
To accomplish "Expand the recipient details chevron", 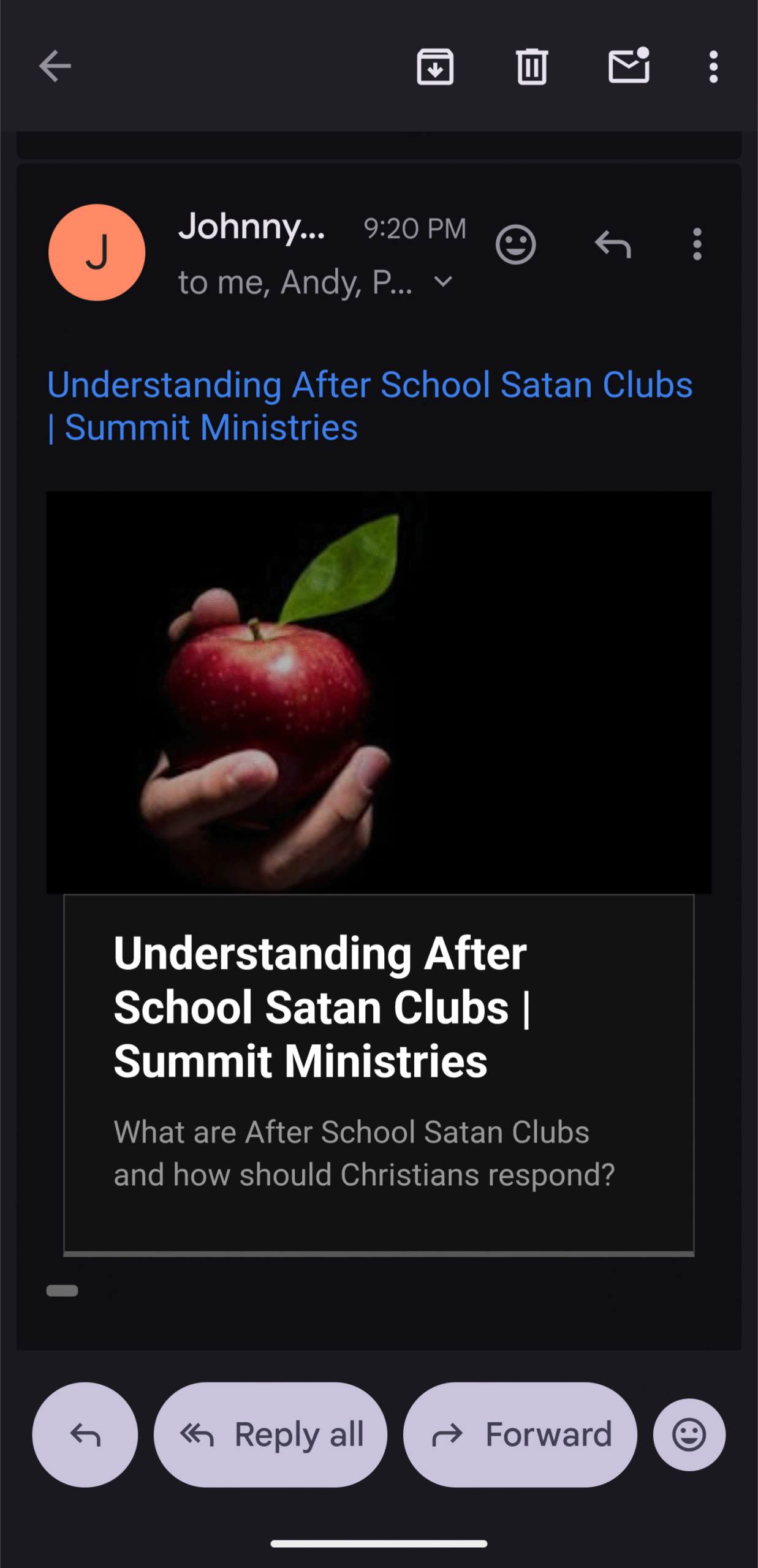I will [443, 282].
